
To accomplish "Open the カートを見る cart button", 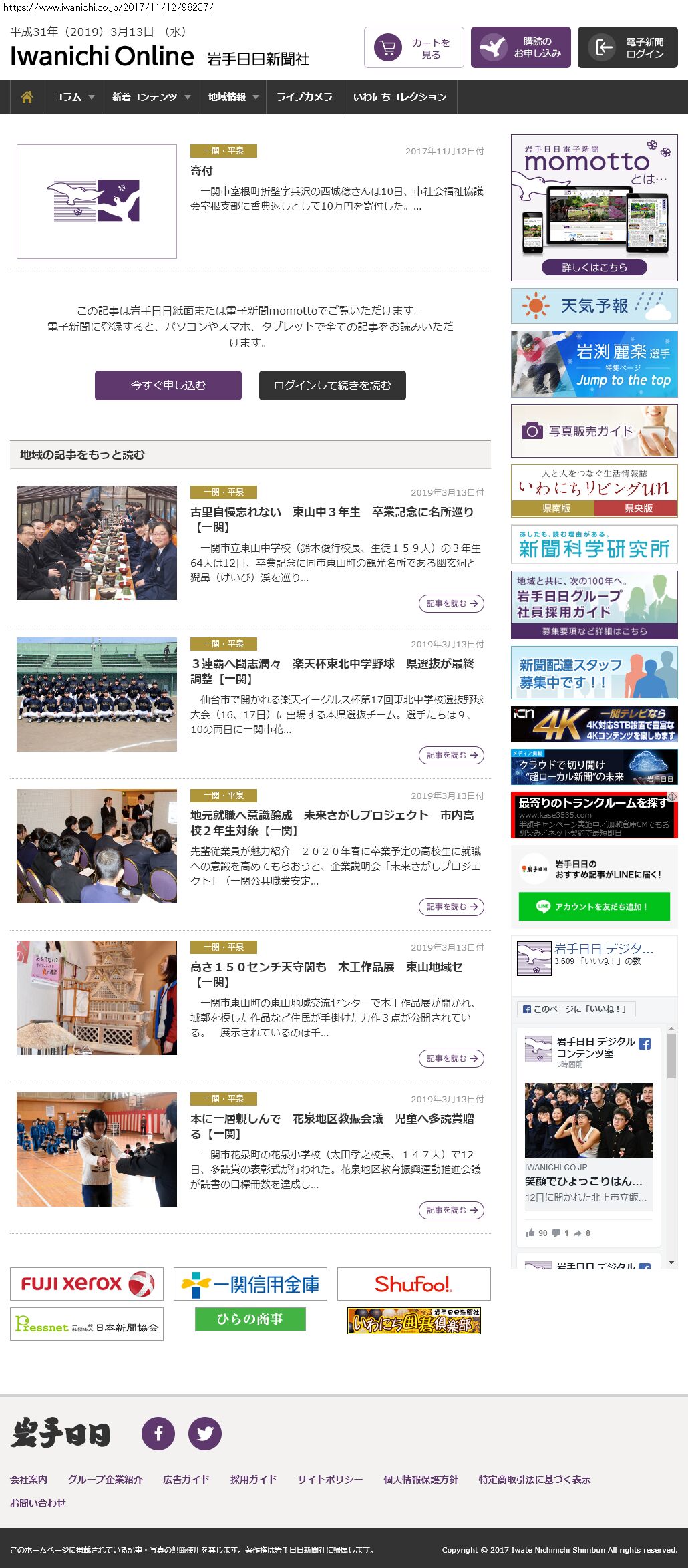I will (x=414, y=47).
